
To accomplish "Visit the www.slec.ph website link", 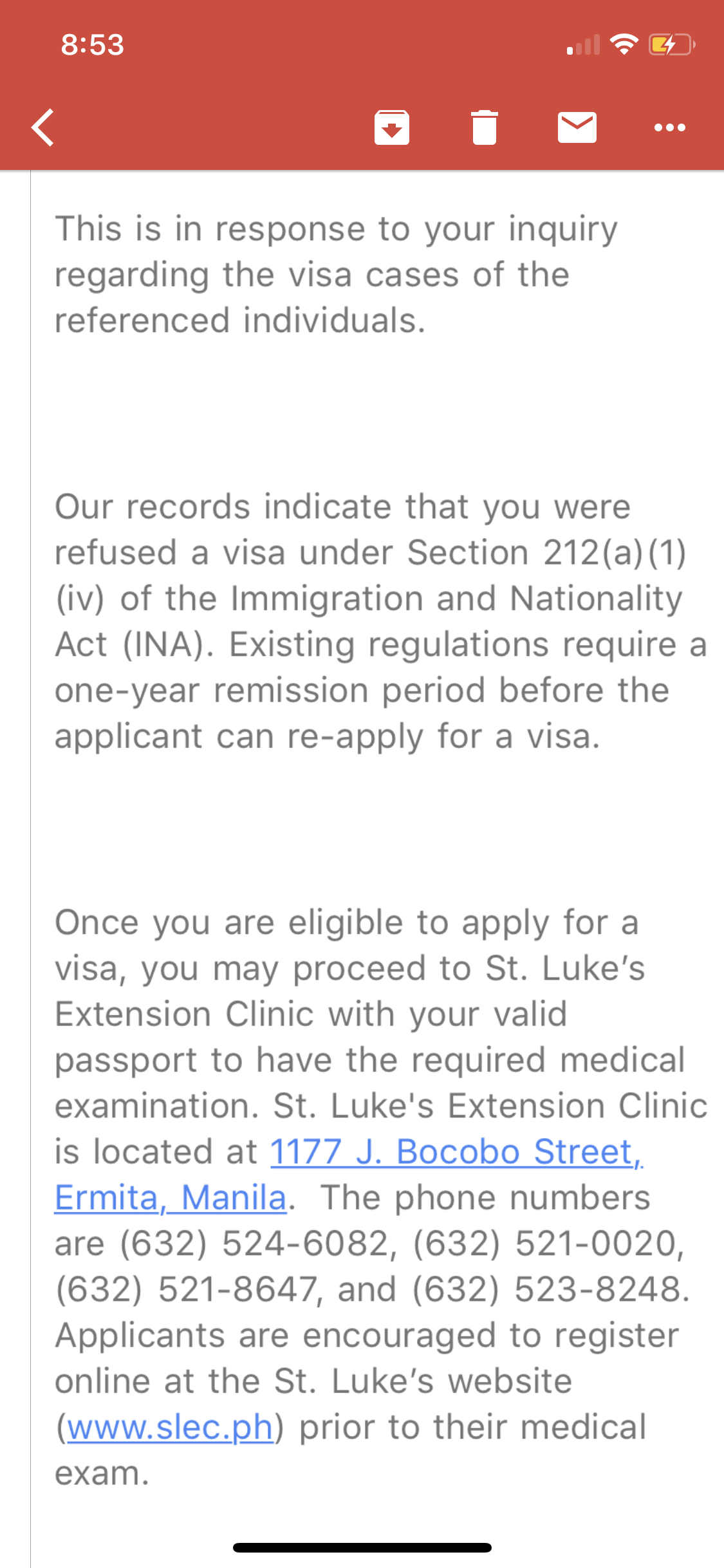I will 171,1427.
